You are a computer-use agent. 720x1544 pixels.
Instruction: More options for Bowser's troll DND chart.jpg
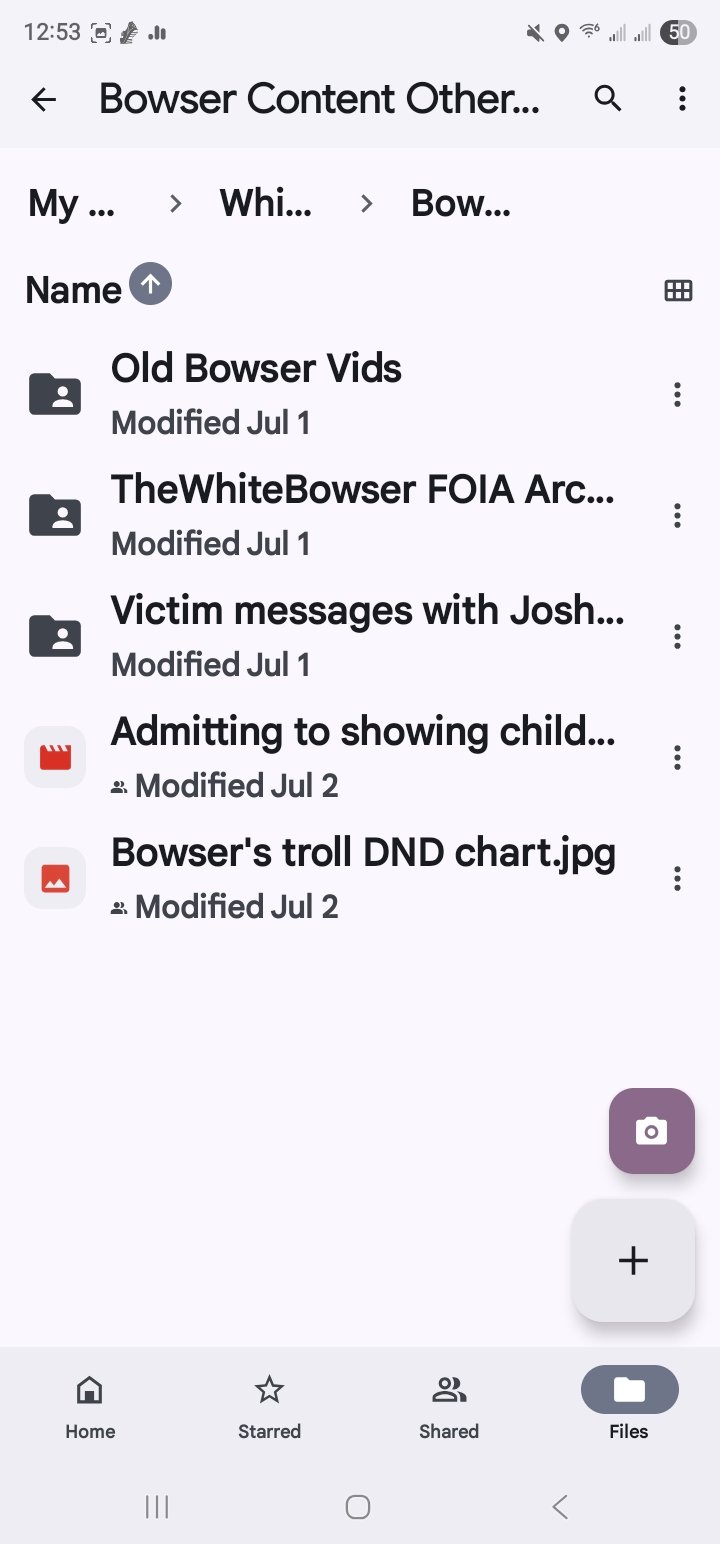(x=677, y=878)
